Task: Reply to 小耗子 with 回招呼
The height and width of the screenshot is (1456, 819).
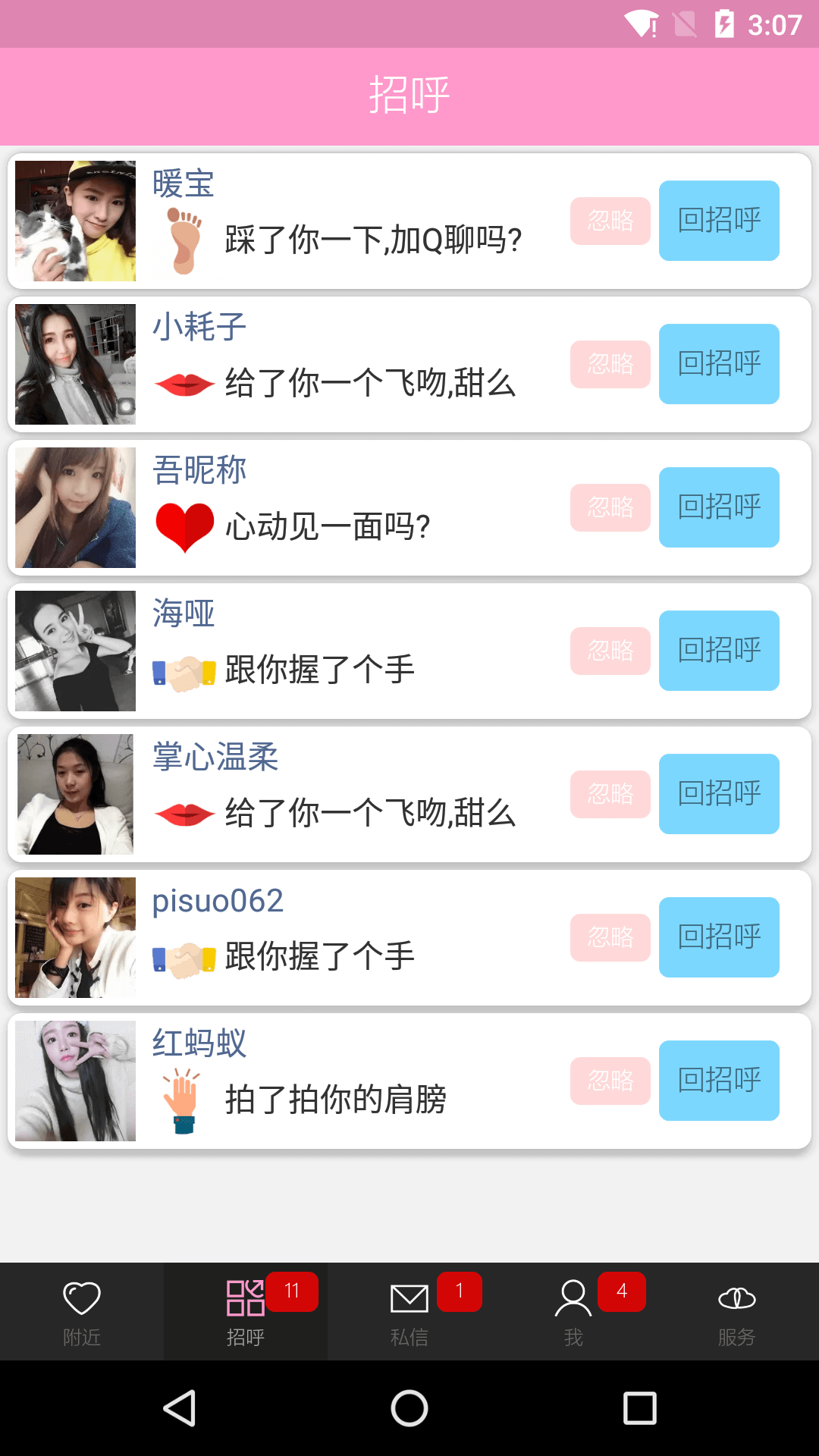Action: [x=719, y=364]
